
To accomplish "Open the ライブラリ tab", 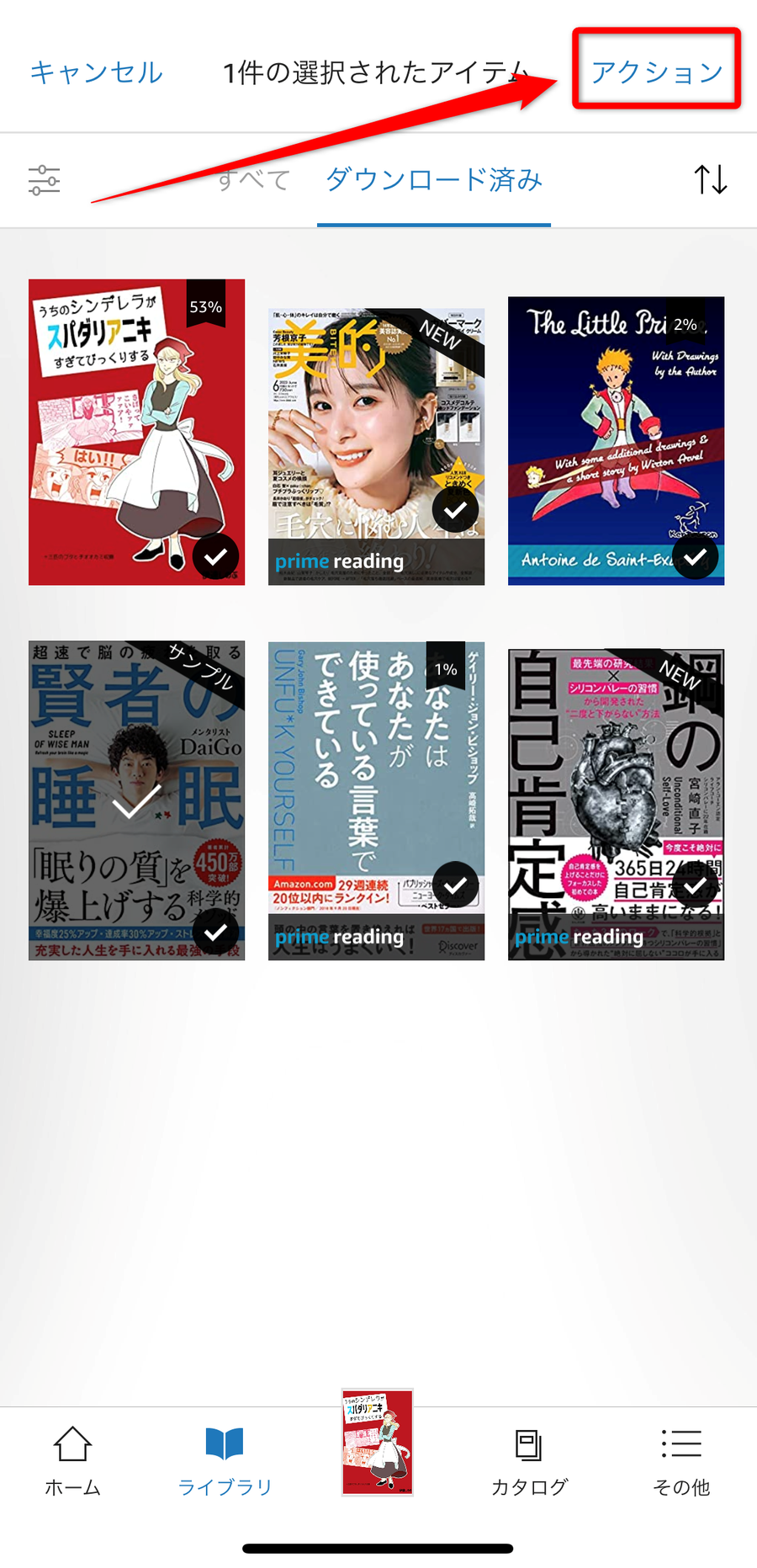I will [225, 1461].
